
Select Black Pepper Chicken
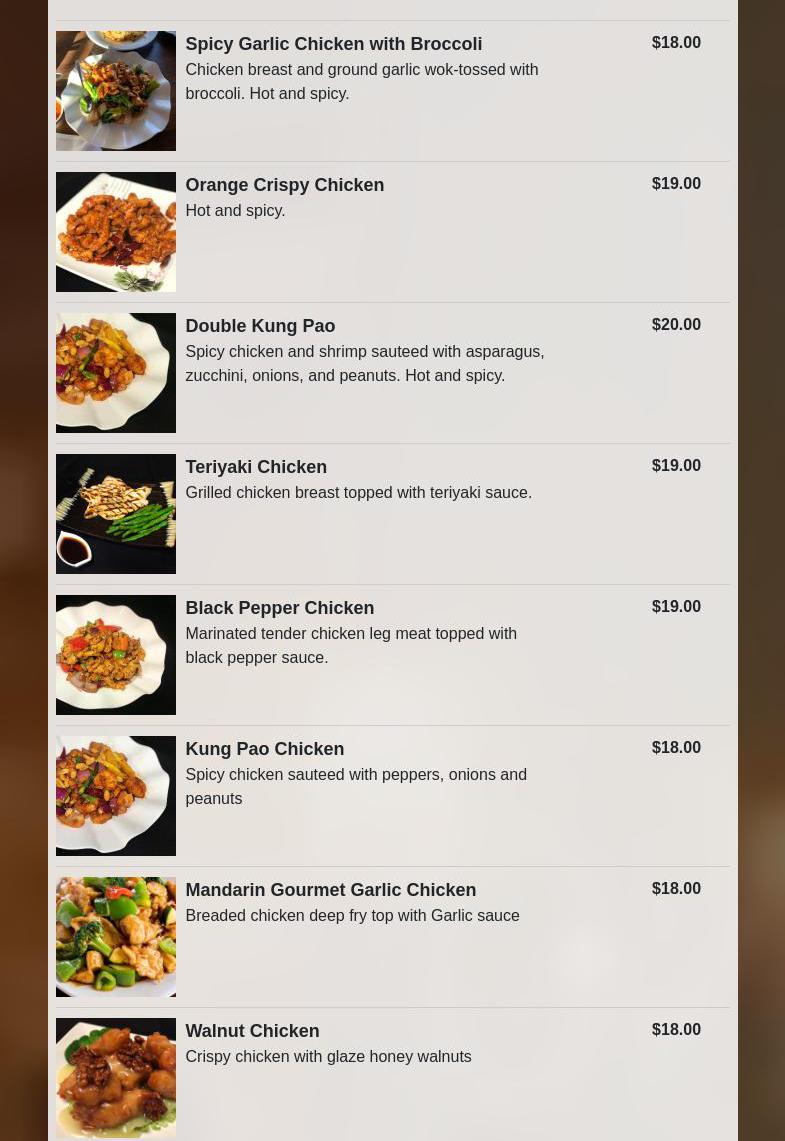pyautogui.click(x=279, y=608)
